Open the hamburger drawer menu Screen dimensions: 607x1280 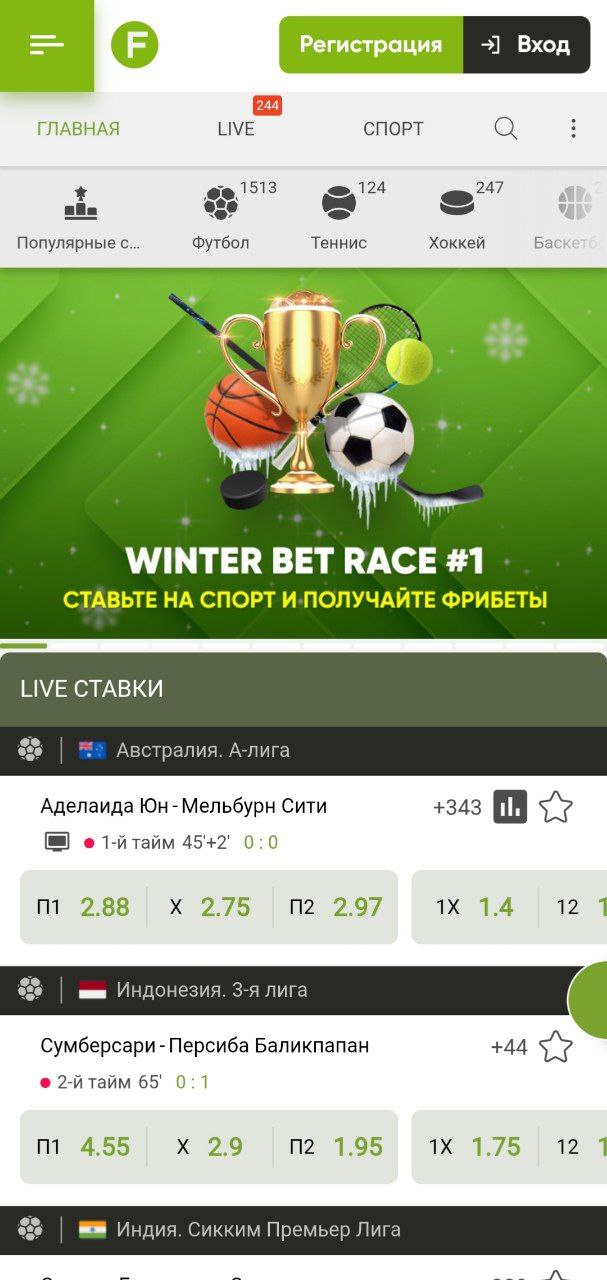tap(46, 44)
